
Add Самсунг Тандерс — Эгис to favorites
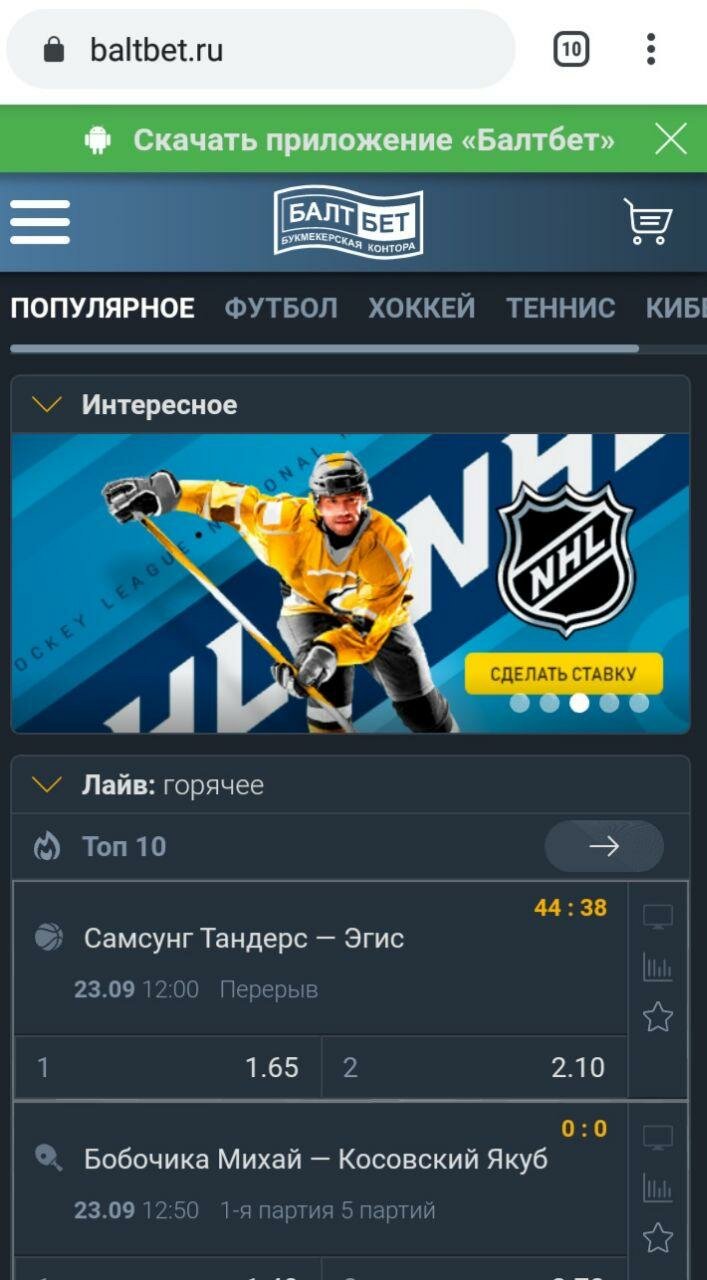[x=657, y=1019]
